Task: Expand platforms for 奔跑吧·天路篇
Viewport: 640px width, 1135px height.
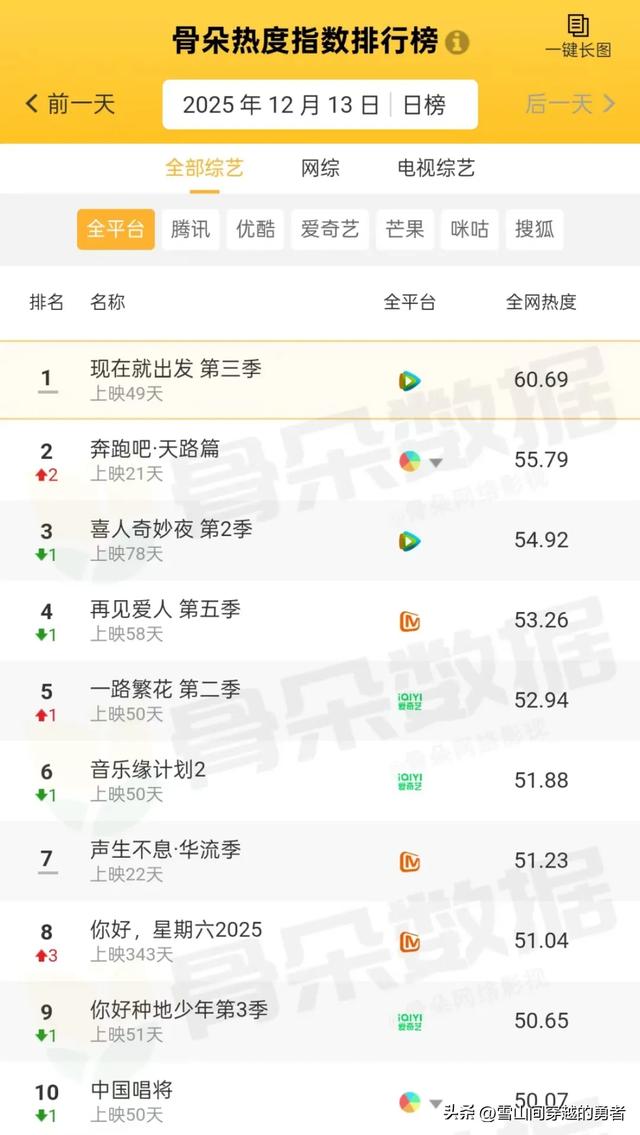Action: click(435, 462)
